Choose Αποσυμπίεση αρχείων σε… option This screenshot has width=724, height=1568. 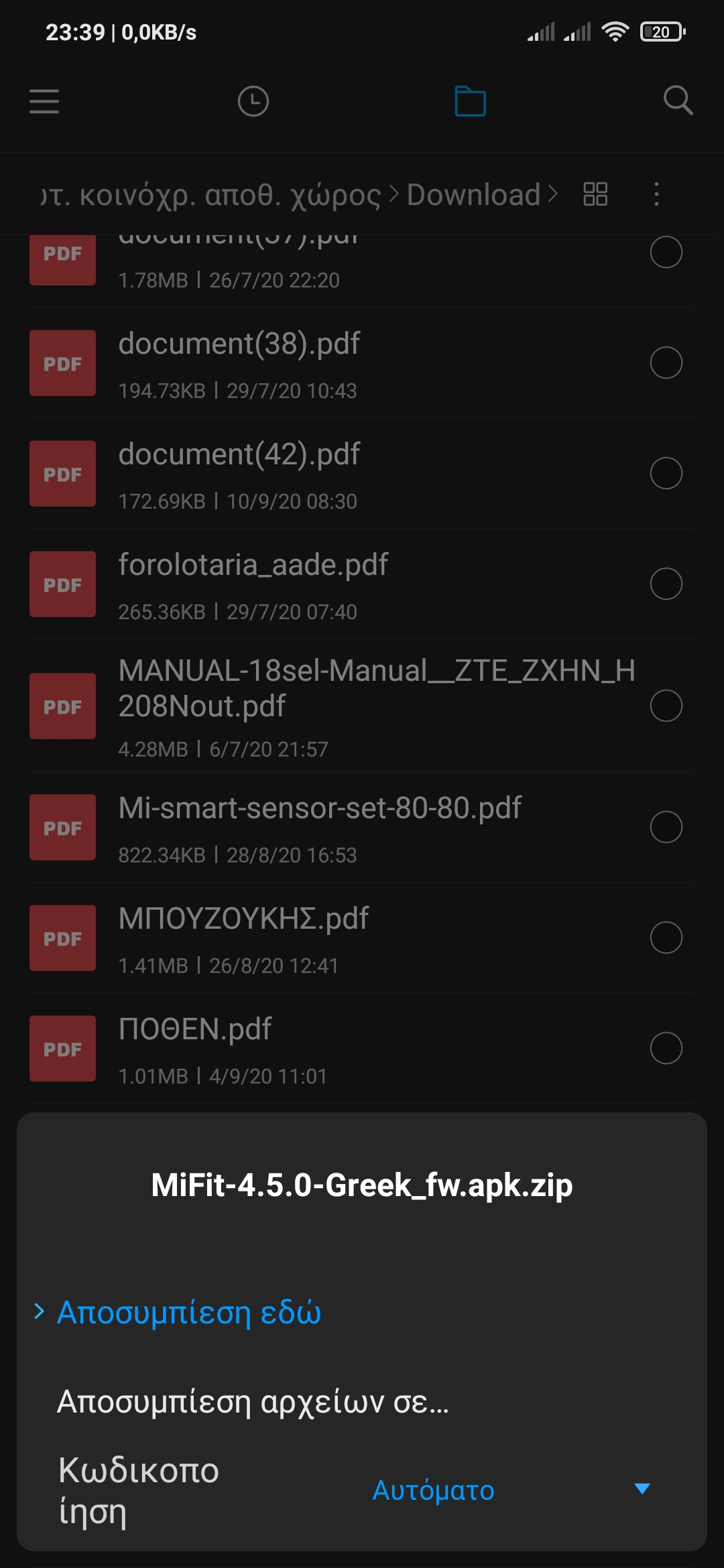pos(253,1401)
